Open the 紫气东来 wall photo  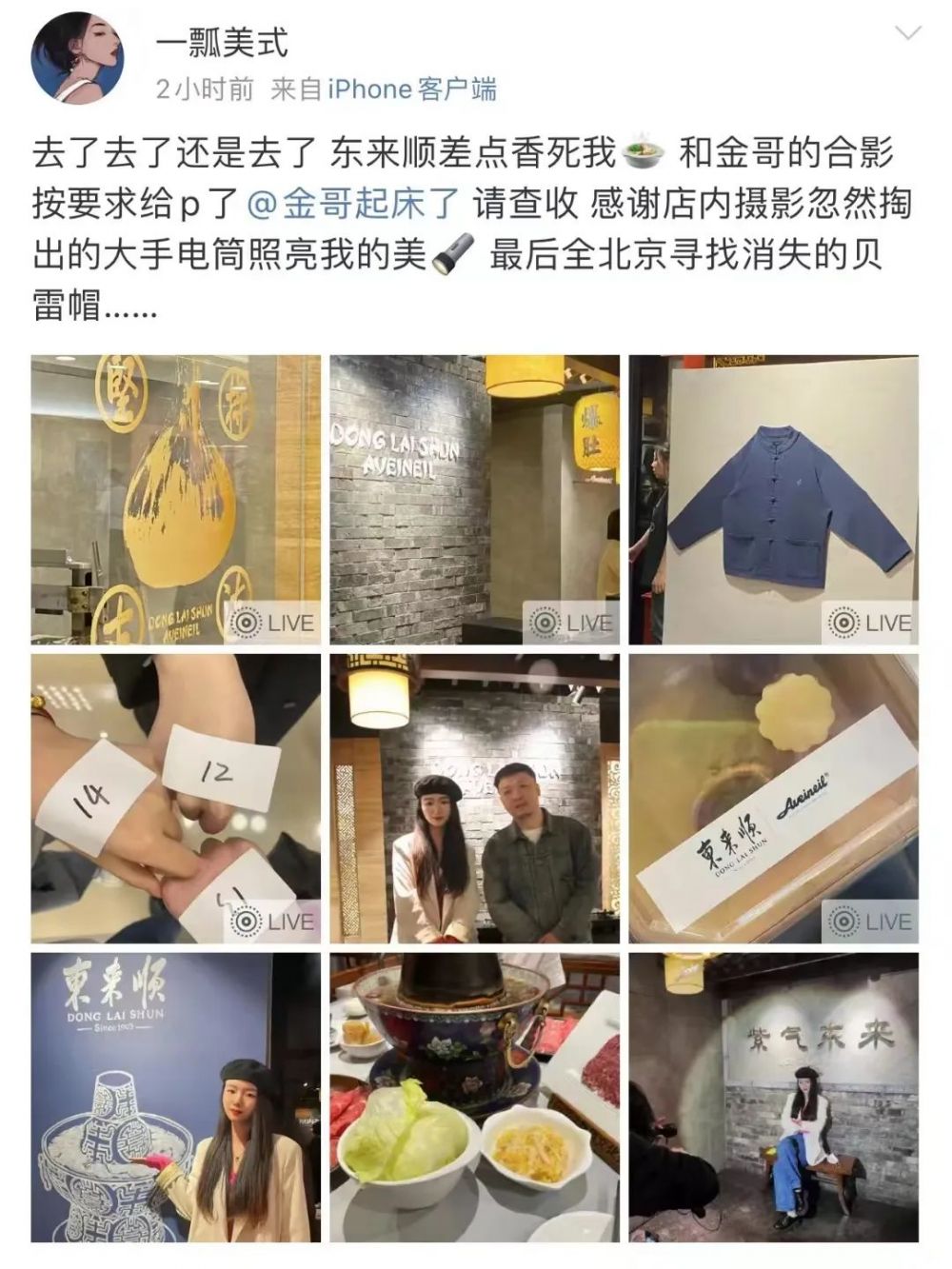[773, 1097]
